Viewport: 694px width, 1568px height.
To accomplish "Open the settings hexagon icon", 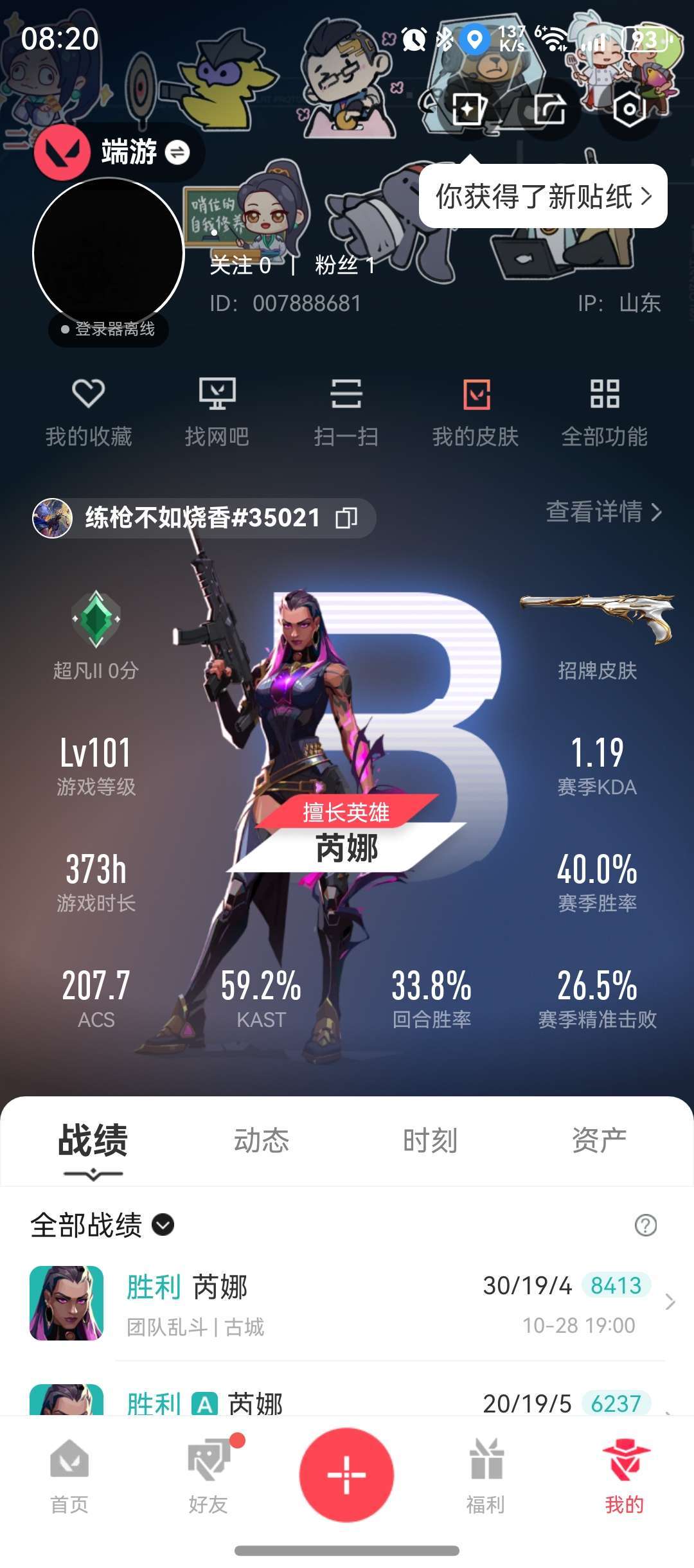I will 629,109.
